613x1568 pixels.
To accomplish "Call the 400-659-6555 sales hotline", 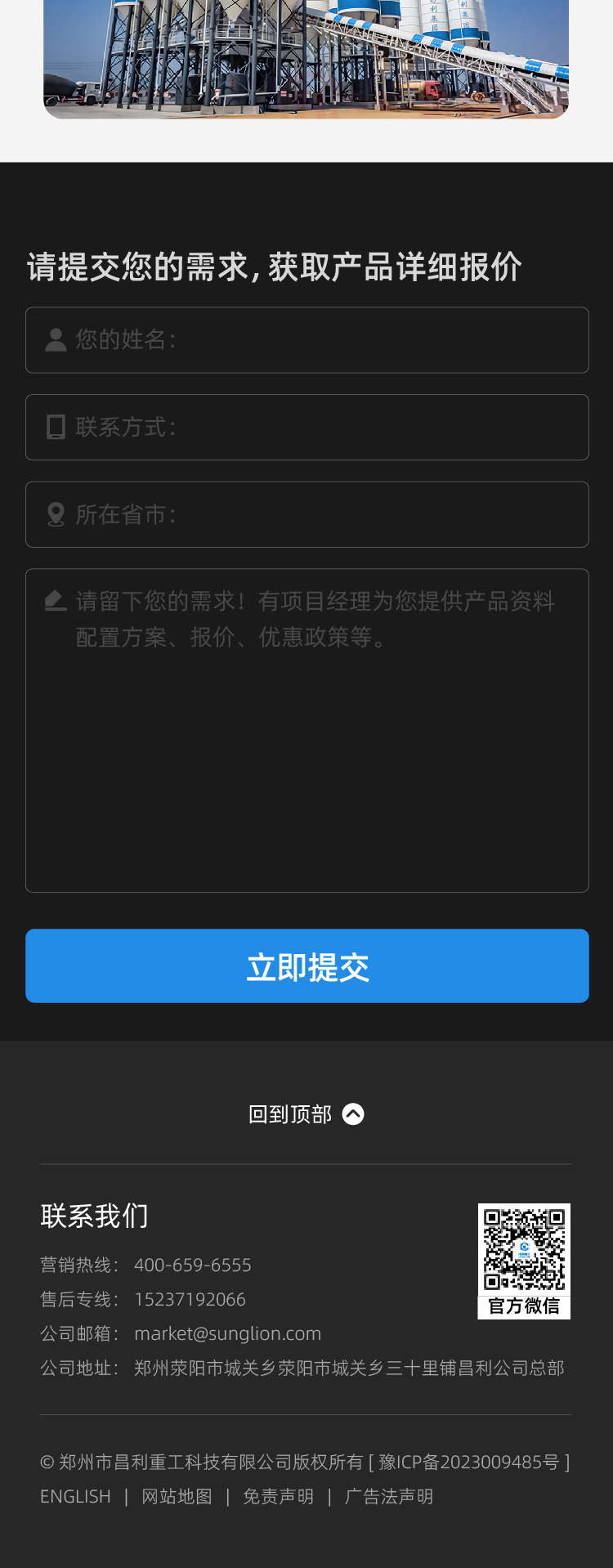I will point(193,1265).
